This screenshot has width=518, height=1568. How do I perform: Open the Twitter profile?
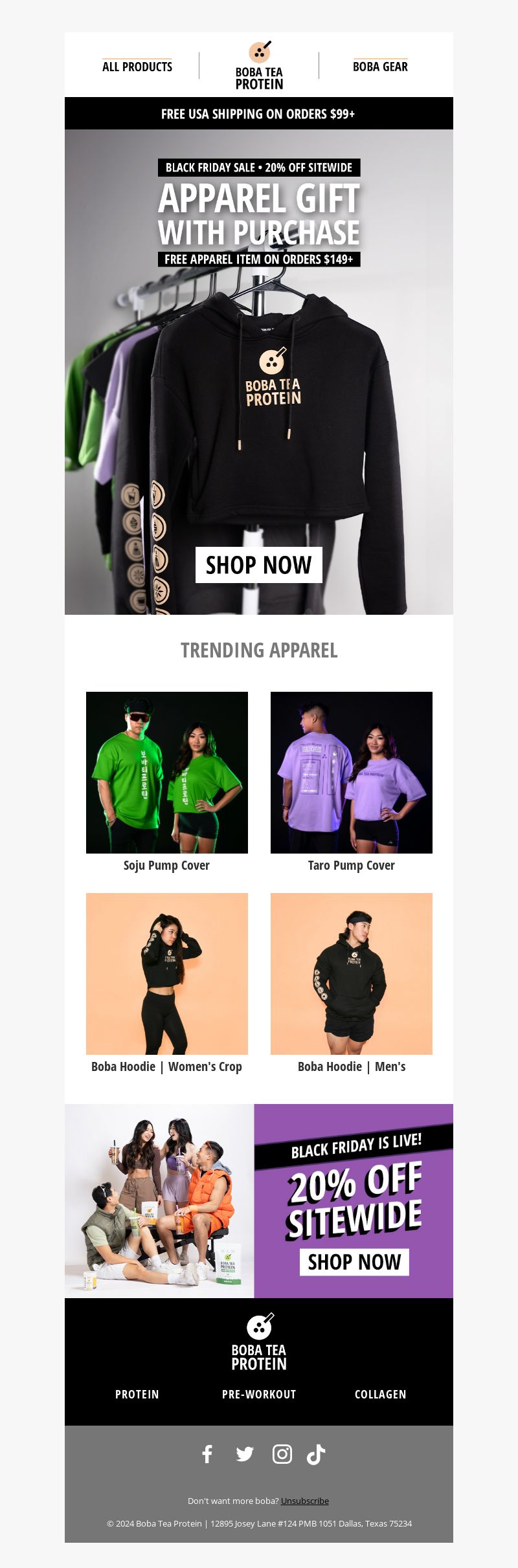(x=245, y=1454)
